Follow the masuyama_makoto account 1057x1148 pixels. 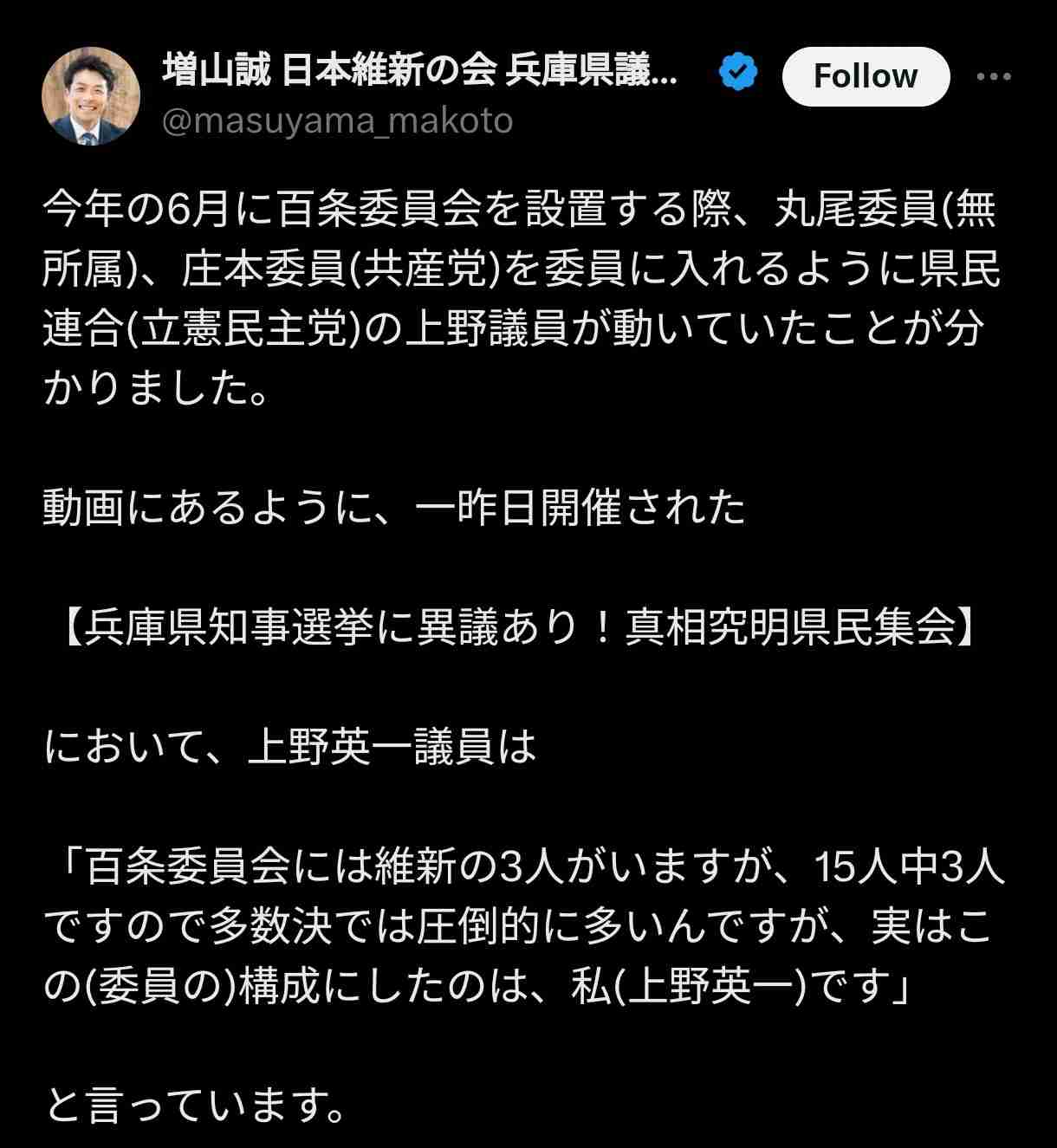(x=865, y=76)
